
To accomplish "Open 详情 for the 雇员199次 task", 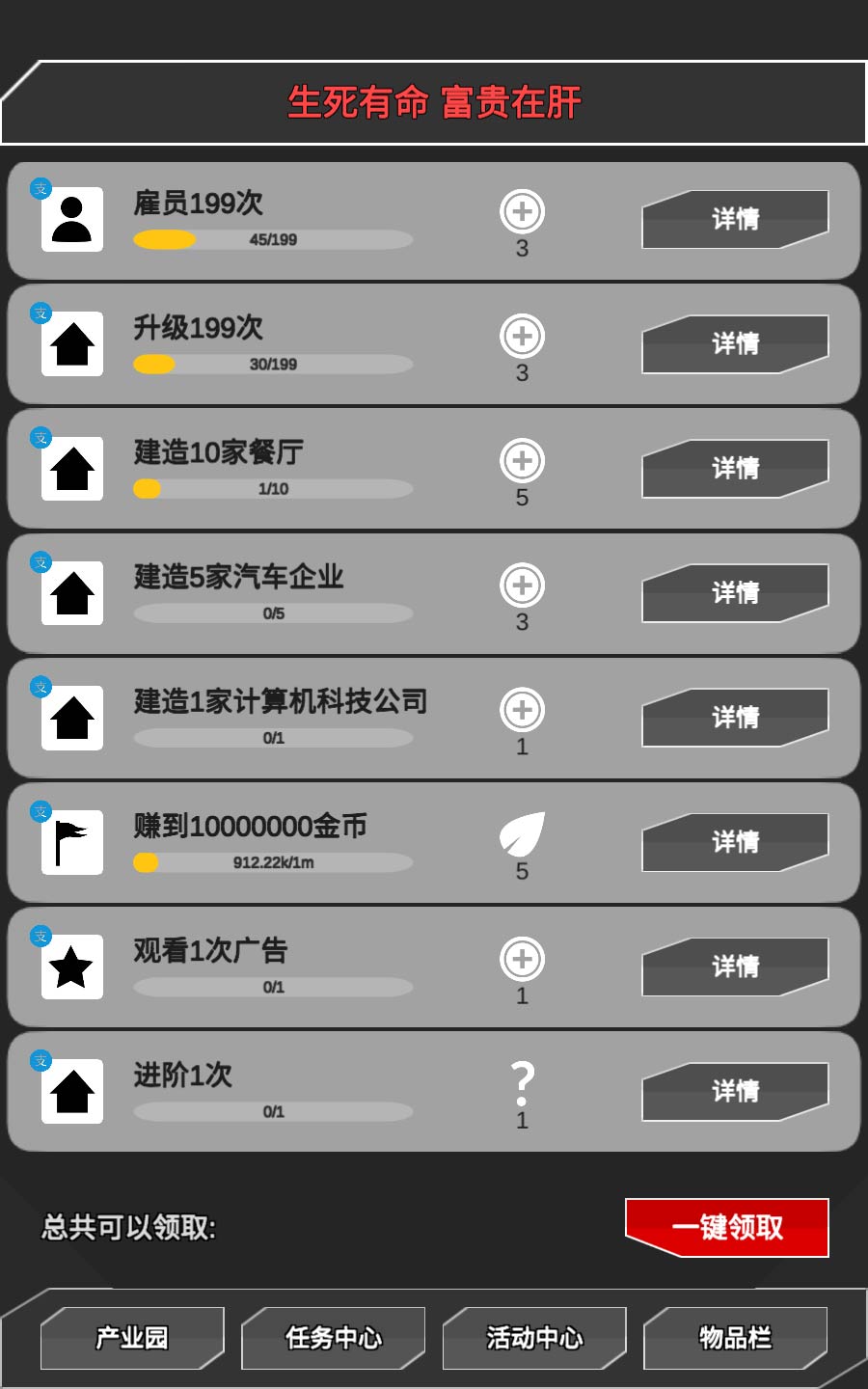I will (735, 219).
